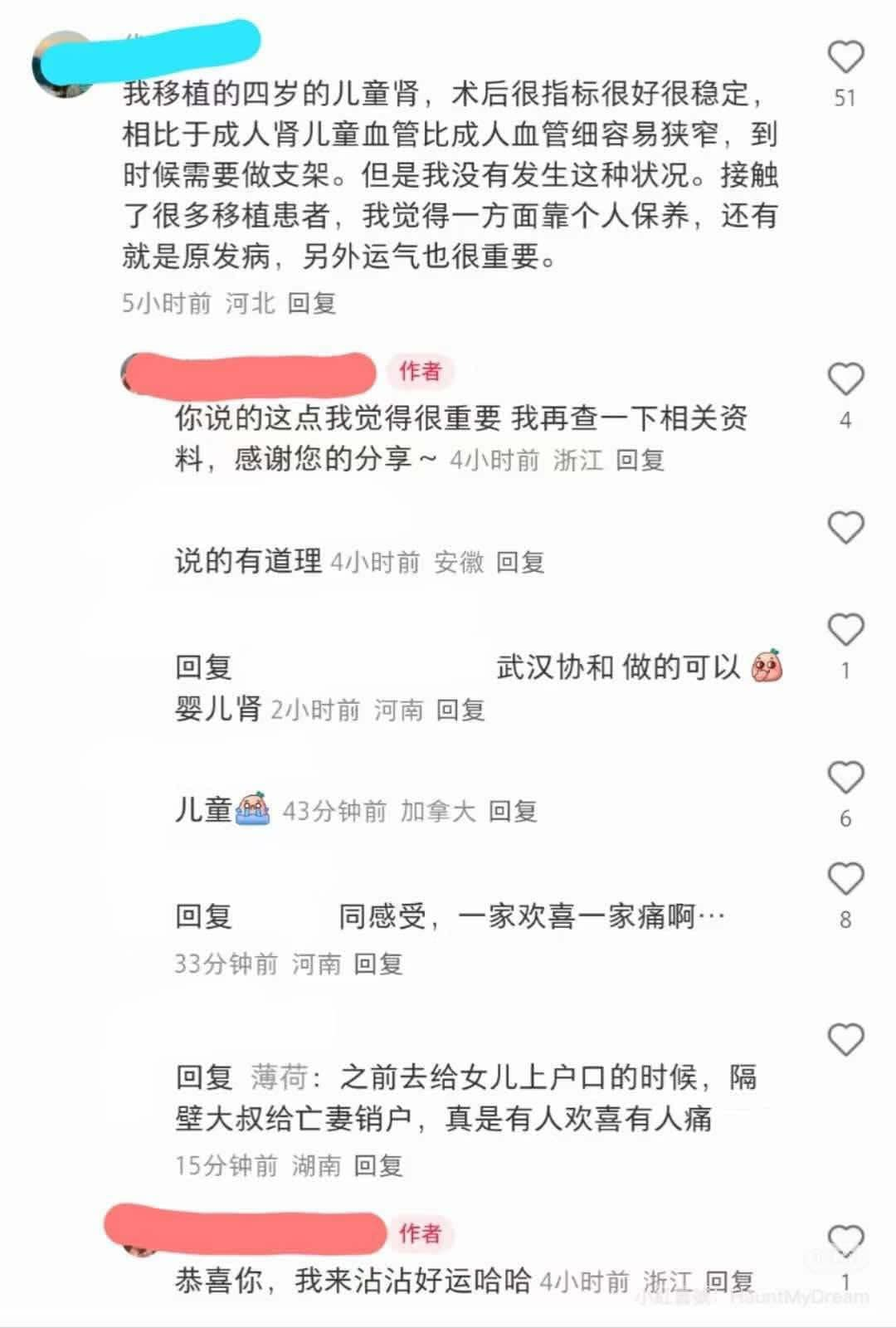Reply to the 33分钟前 河南 comment
This screenshot has height=1328, width=896.
378,964
